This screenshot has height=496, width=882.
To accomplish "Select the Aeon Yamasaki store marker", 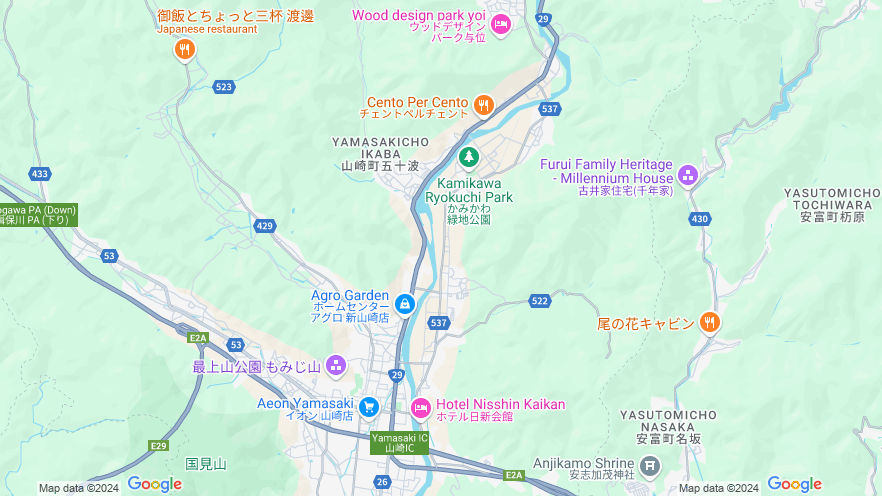I will pos(369,406).
